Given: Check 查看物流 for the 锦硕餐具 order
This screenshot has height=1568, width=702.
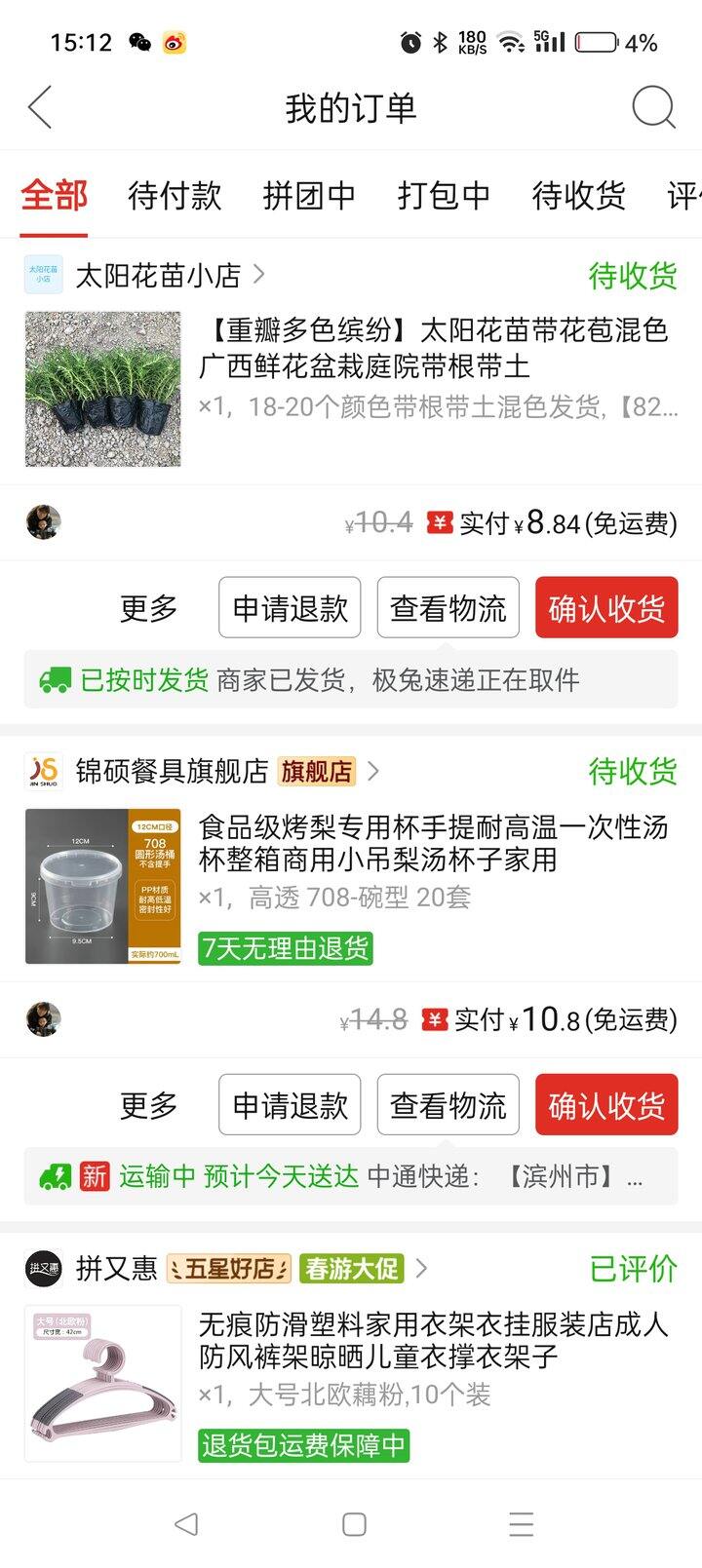Looking at the screenshot, I should coord(448,1105).
